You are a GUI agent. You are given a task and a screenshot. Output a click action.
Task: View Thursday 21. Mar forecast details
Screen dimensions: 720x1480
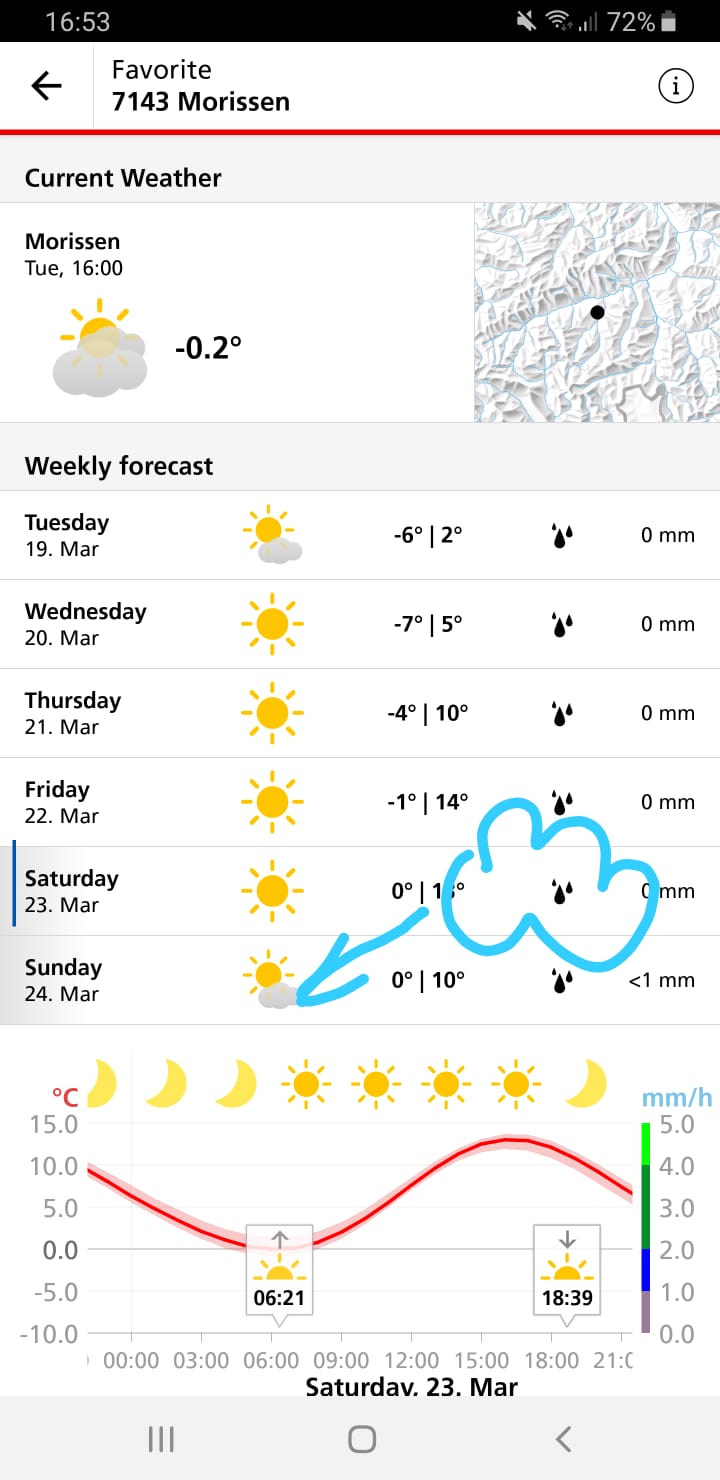(x=360, y=713)
